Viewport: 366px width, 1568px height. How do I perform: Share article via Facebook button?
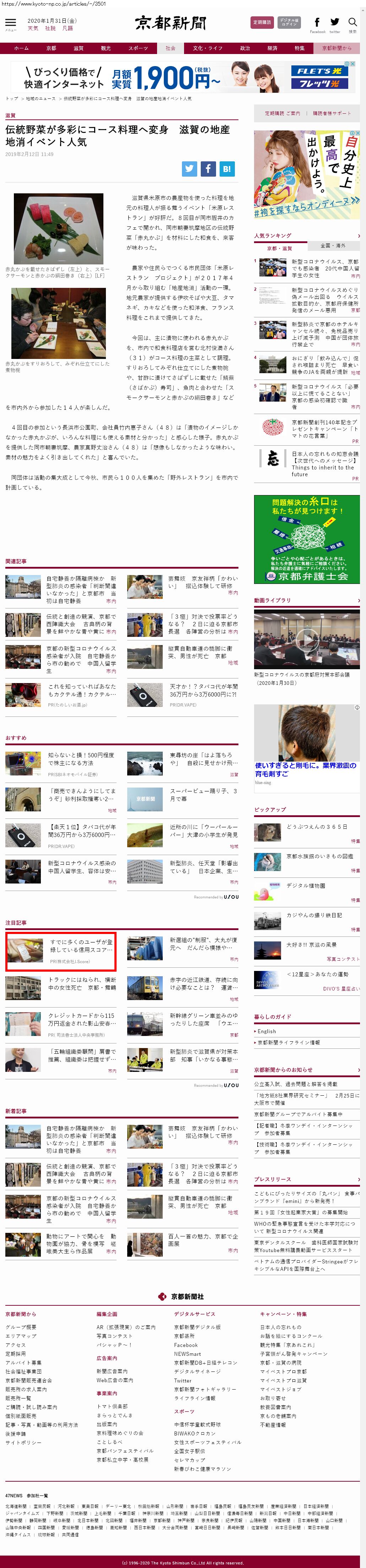[208, 168]
